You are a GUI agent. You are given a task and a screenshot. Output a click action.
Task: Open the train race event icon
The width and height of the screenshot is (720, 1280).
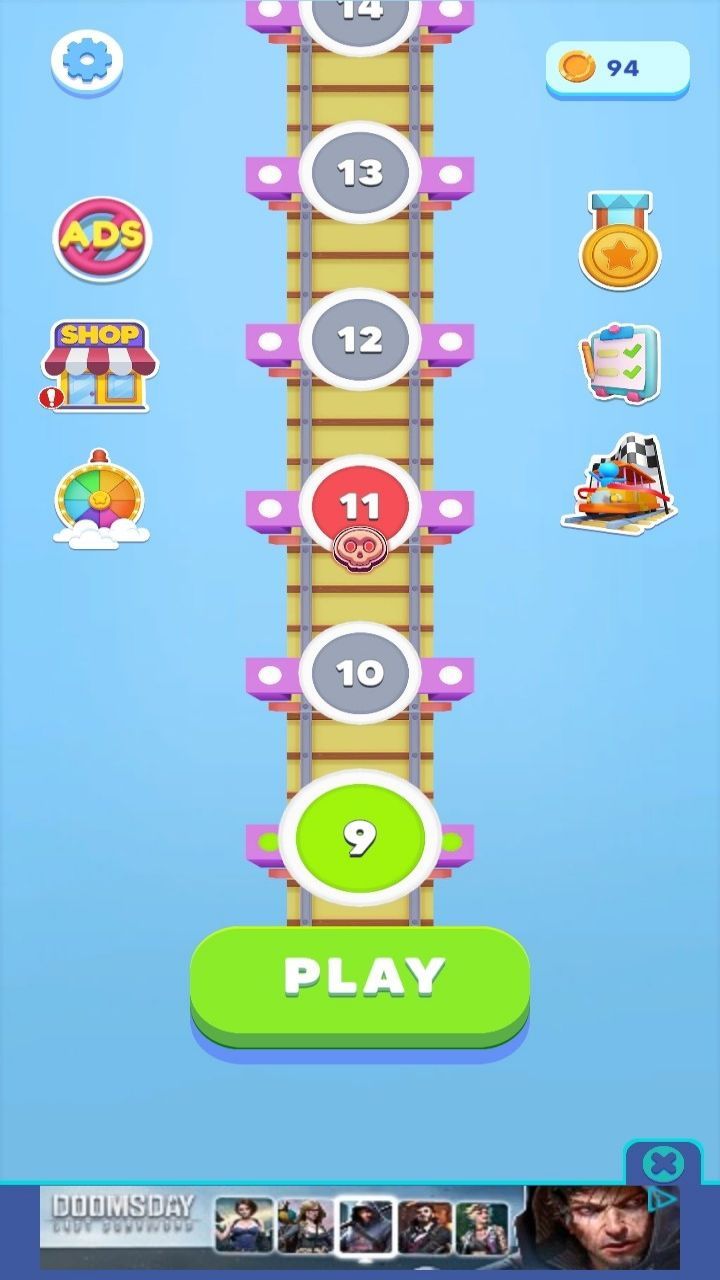point(620,484)
